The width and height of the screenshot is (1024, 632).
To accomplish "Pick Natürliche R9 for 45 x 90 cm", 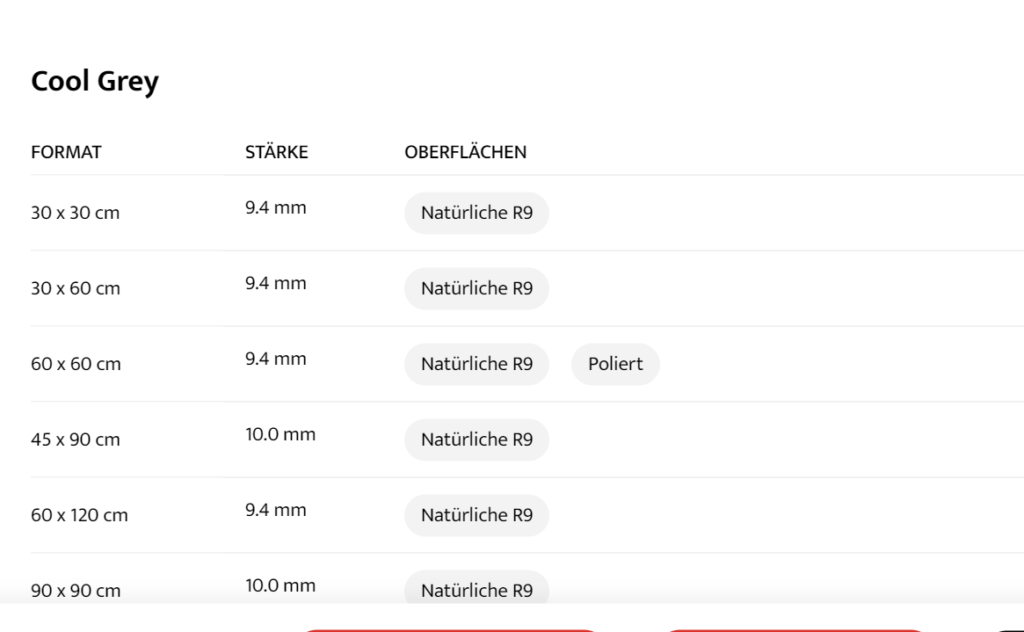I will point(476,439).
